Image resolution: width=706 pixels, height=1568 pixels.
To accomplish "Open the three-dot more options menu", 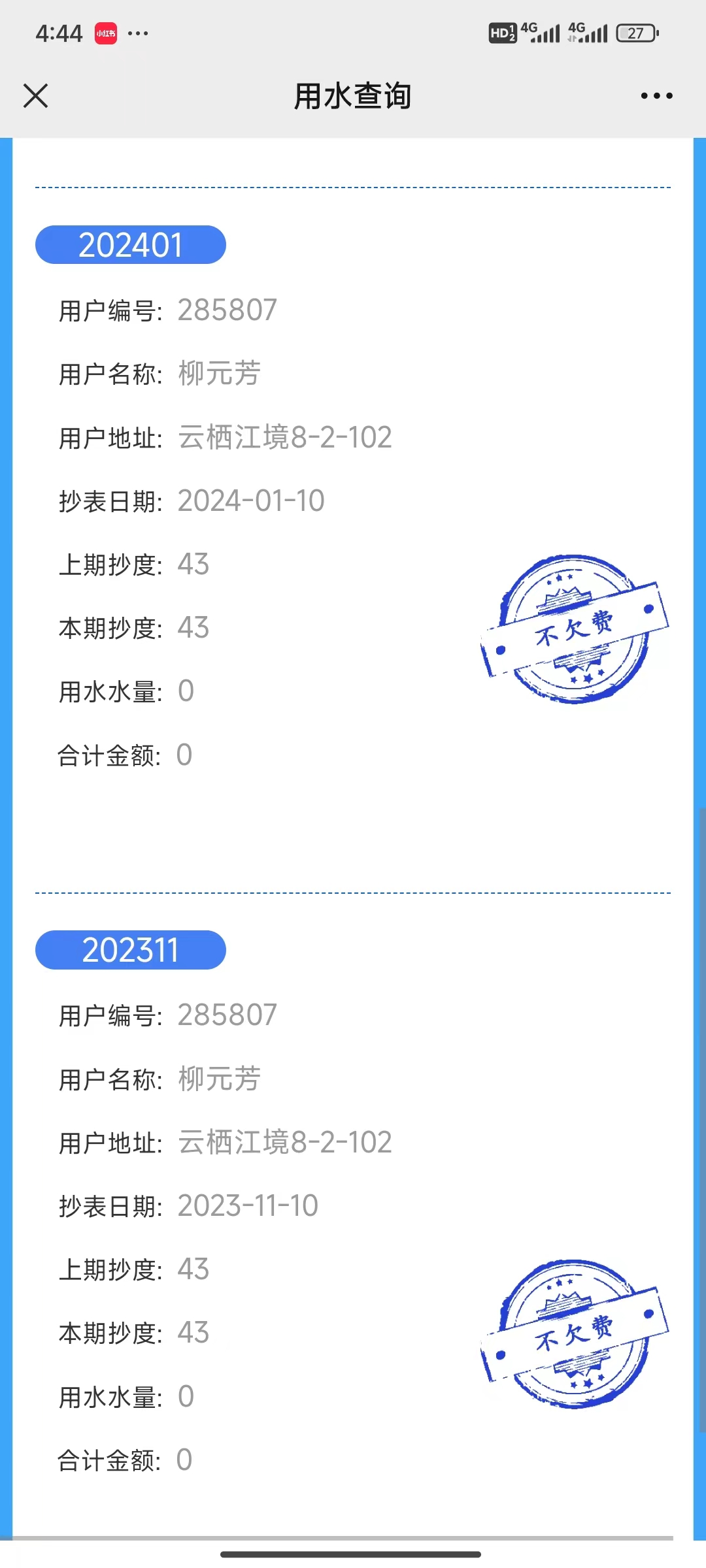I will 656,96.
